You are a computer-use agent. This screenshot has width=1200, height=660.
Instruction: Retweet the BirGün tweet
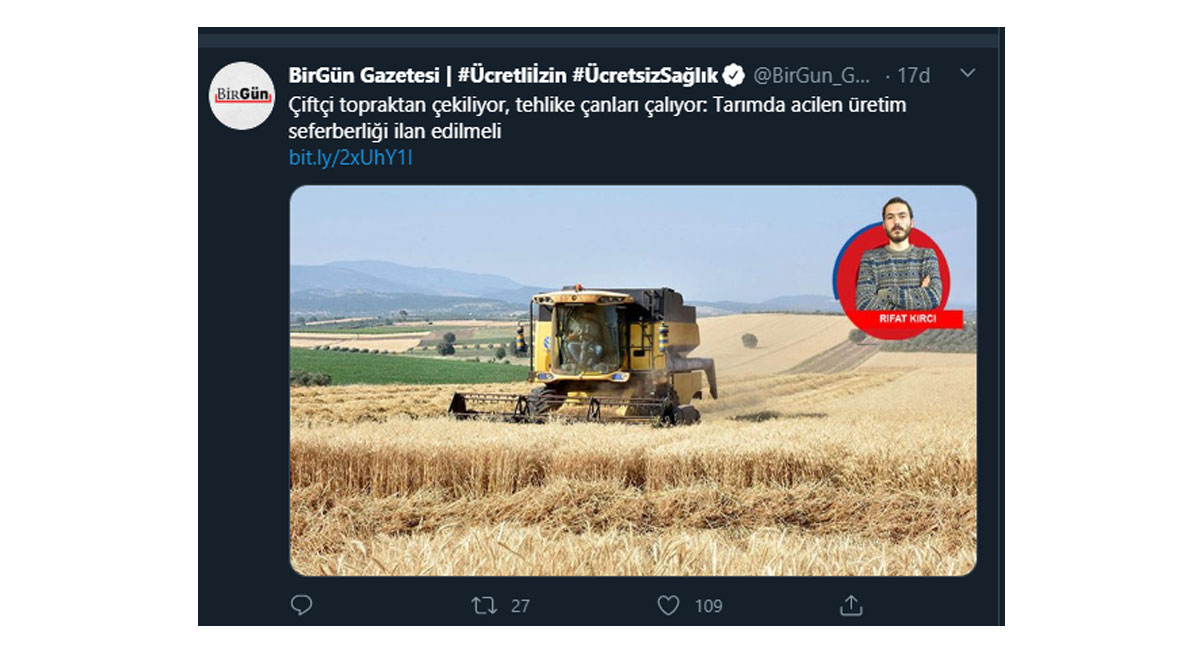[484, 605]
